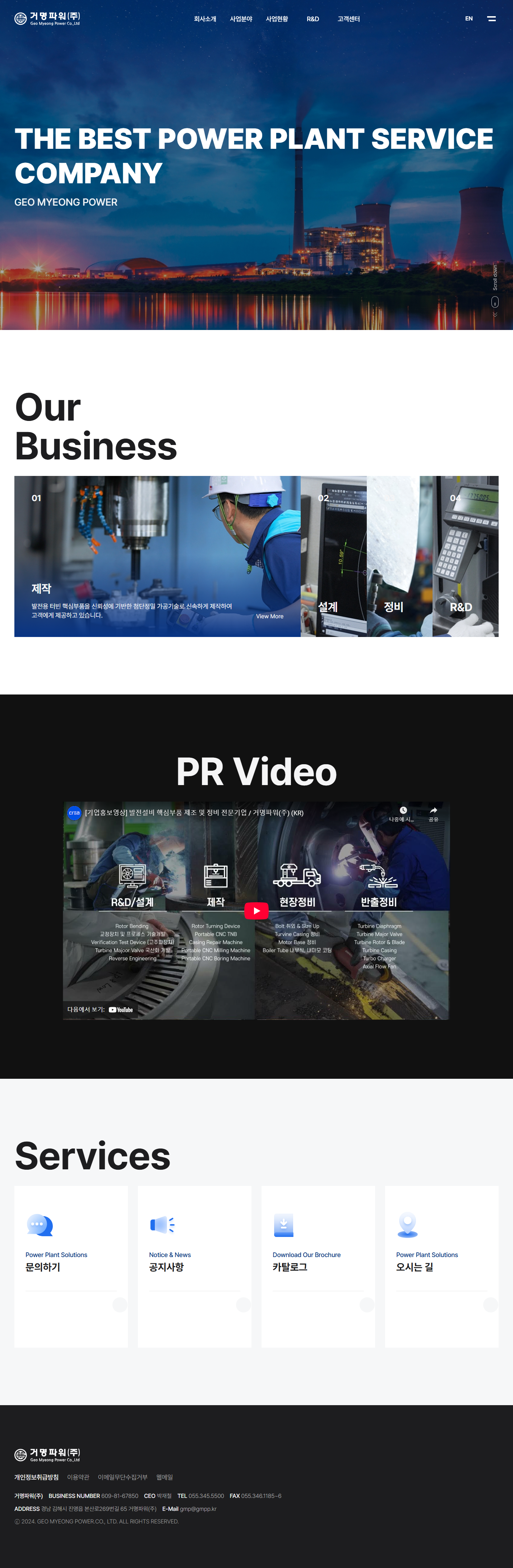Open the 사업분야 menu
Image resolution: width=513 pixels, height=1568 pixels.
click(x=241, y=19)
